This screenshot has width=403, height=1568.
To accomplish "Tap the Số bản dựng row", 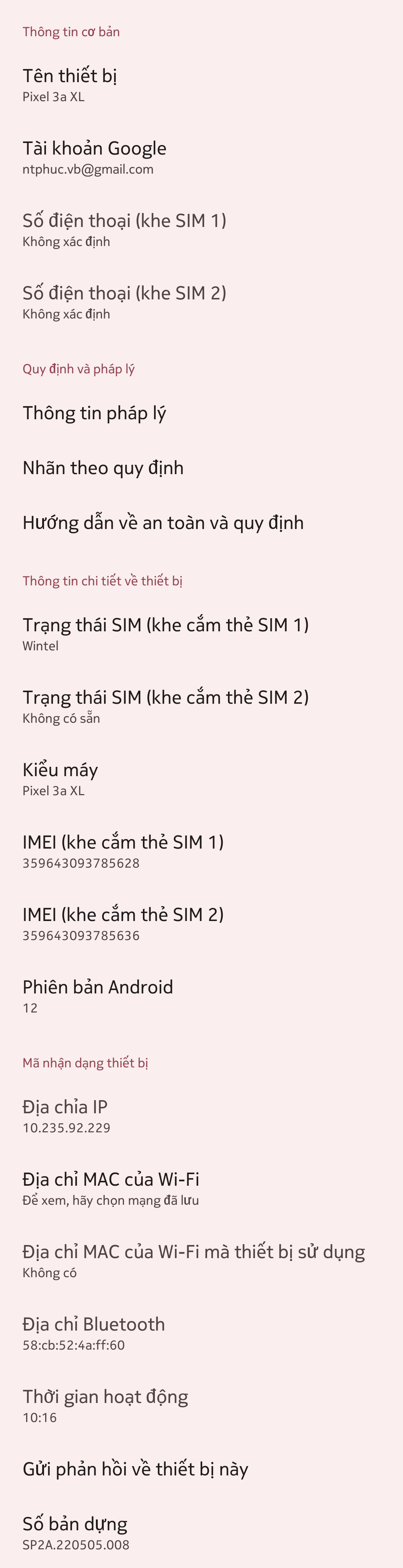I will 201,1532.
